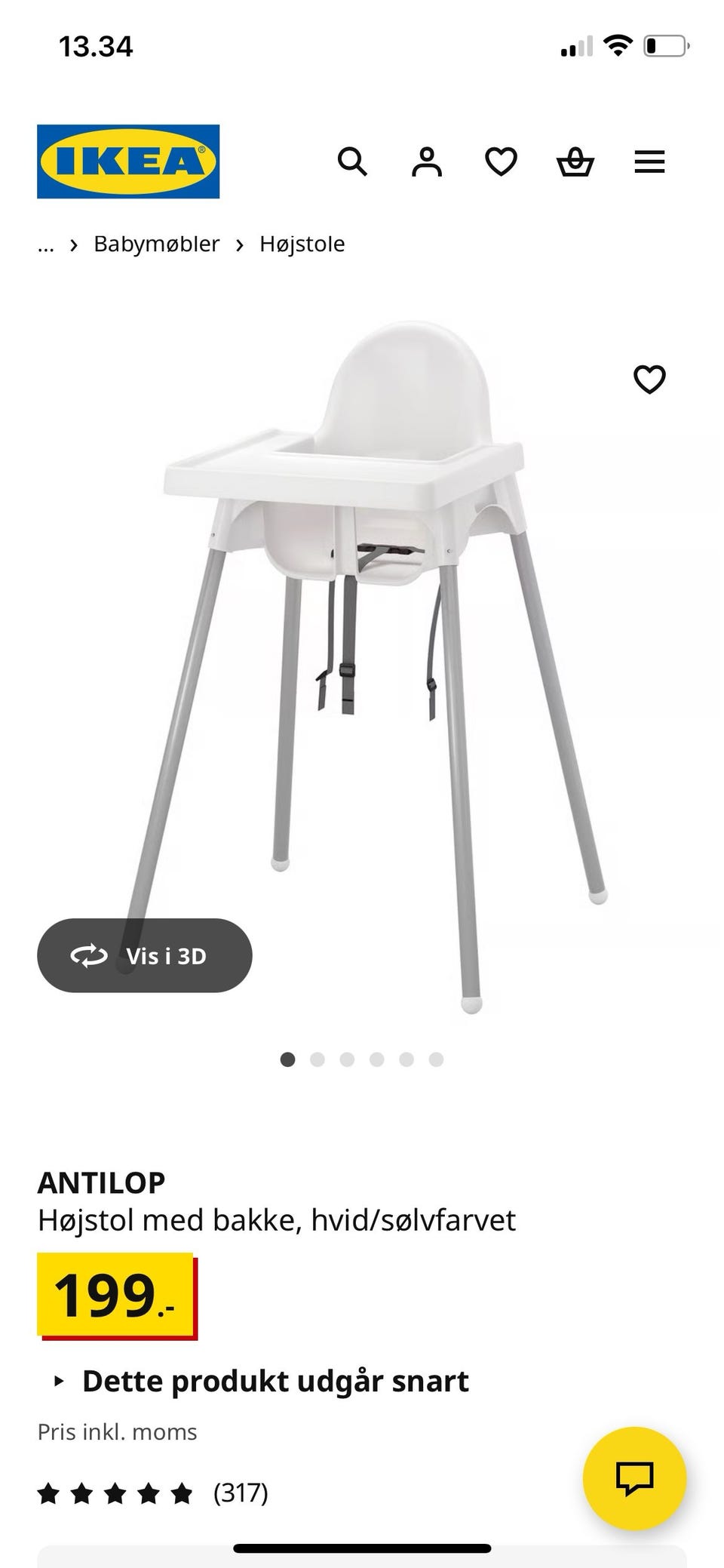
Task: Expand the collapsed breadcrumb ellipsis
Action: tap(46, 244)
